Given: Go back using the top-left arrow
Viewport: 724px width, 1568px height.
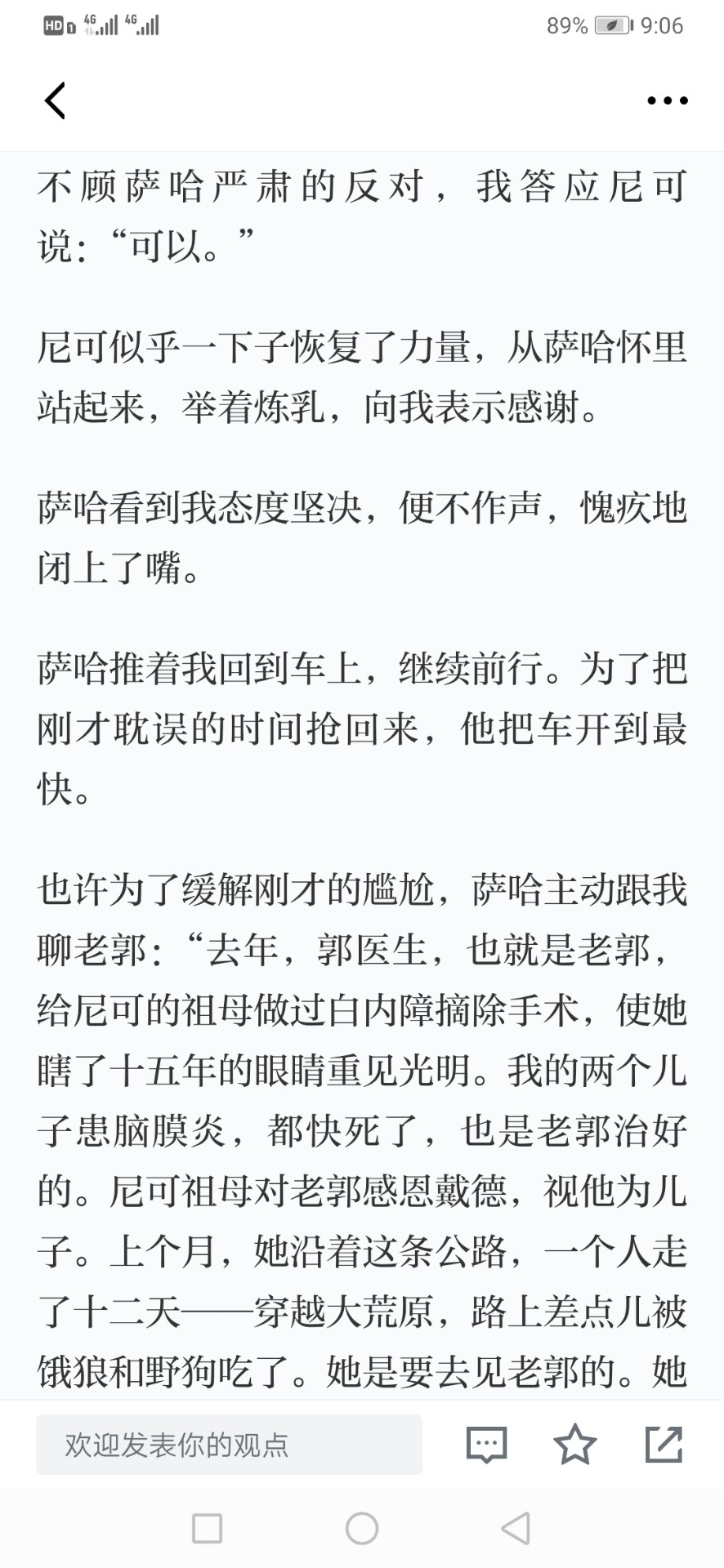Looking at the screenshot, I should (55, 101).
